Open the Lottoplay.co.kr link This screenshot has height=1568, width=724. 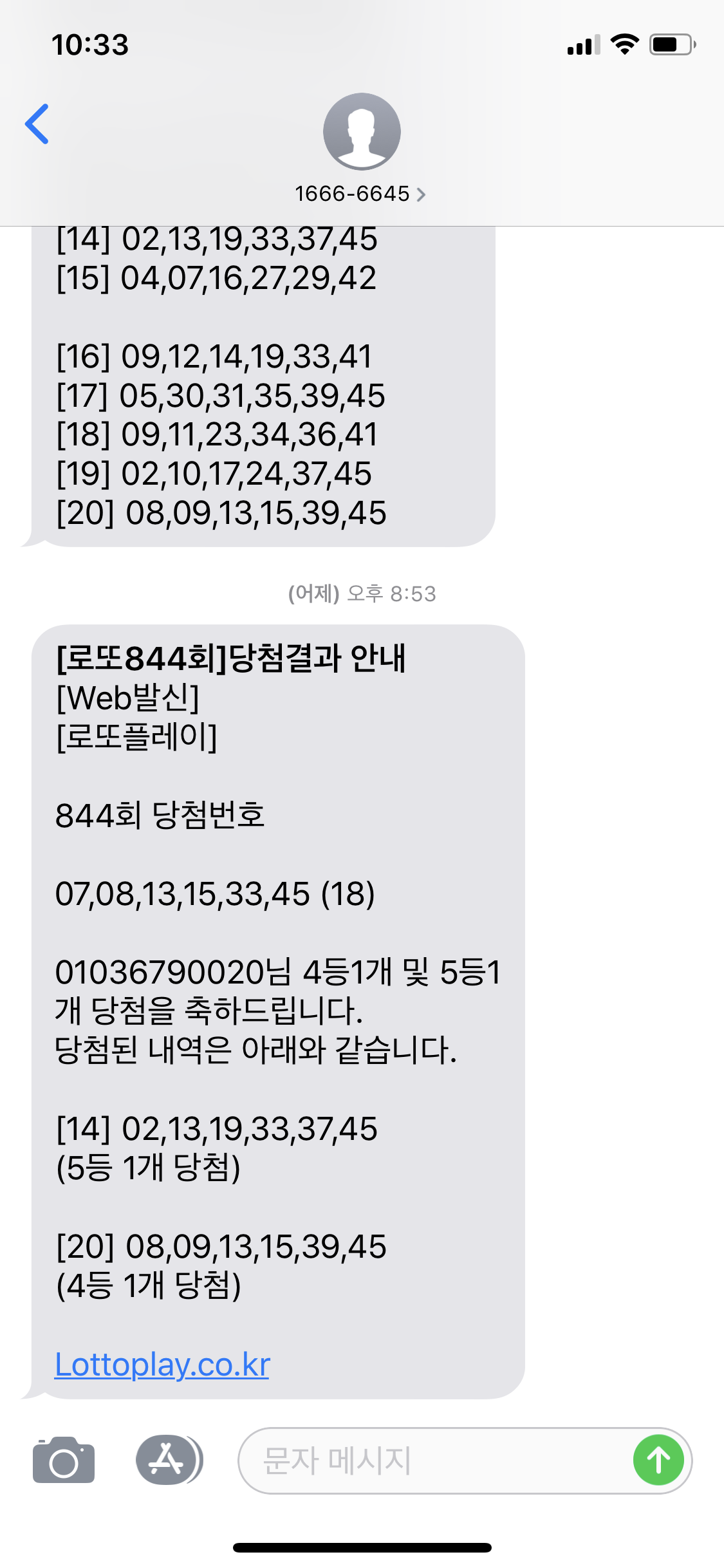(162, 1364)
